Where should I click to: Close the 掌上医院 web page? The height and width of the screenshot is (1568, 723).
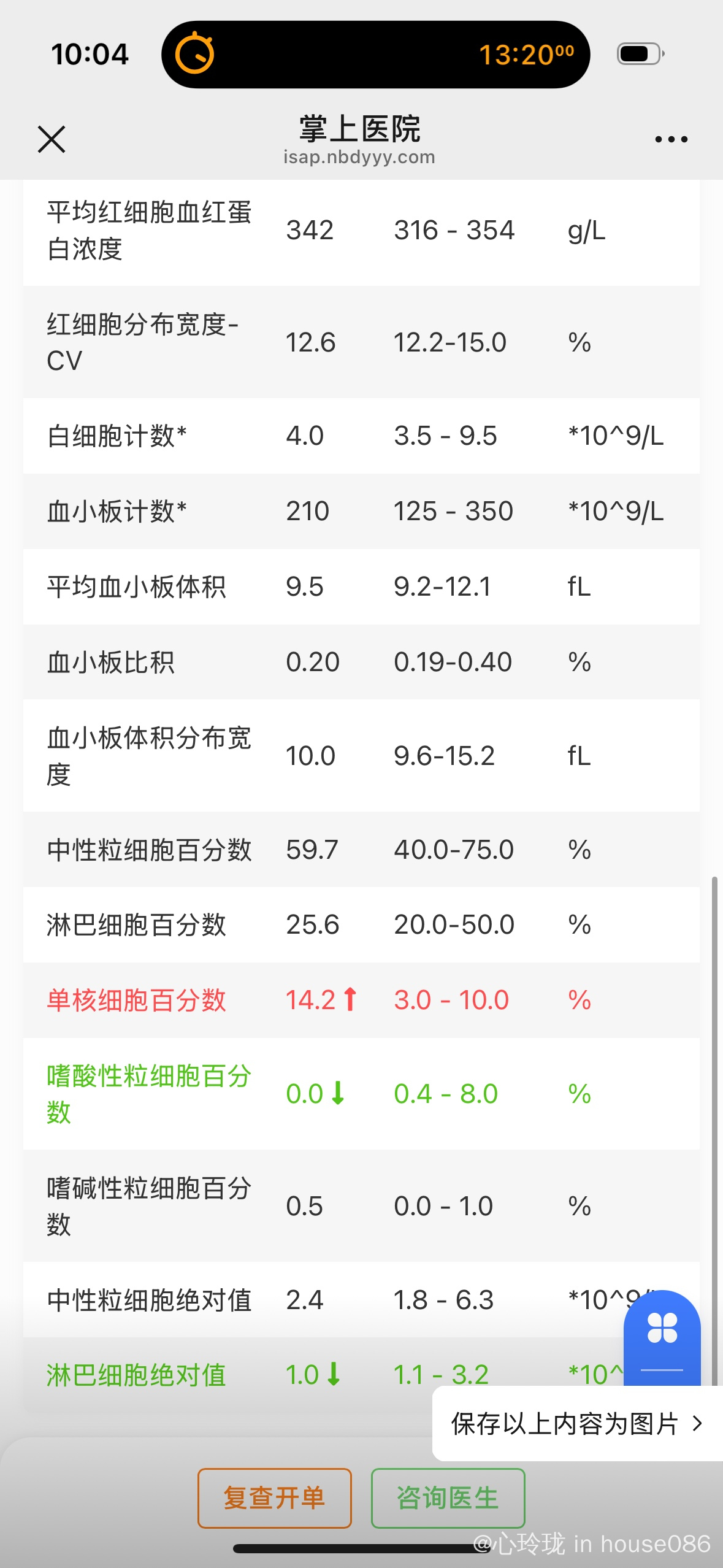52,139
